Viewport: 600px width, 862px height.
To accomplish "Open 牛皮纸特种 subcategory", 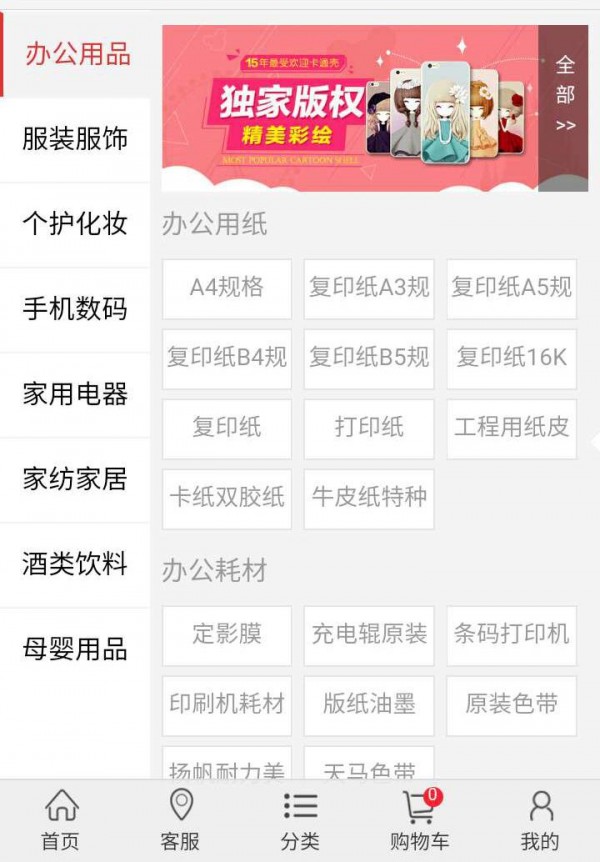I will point(369,498).
